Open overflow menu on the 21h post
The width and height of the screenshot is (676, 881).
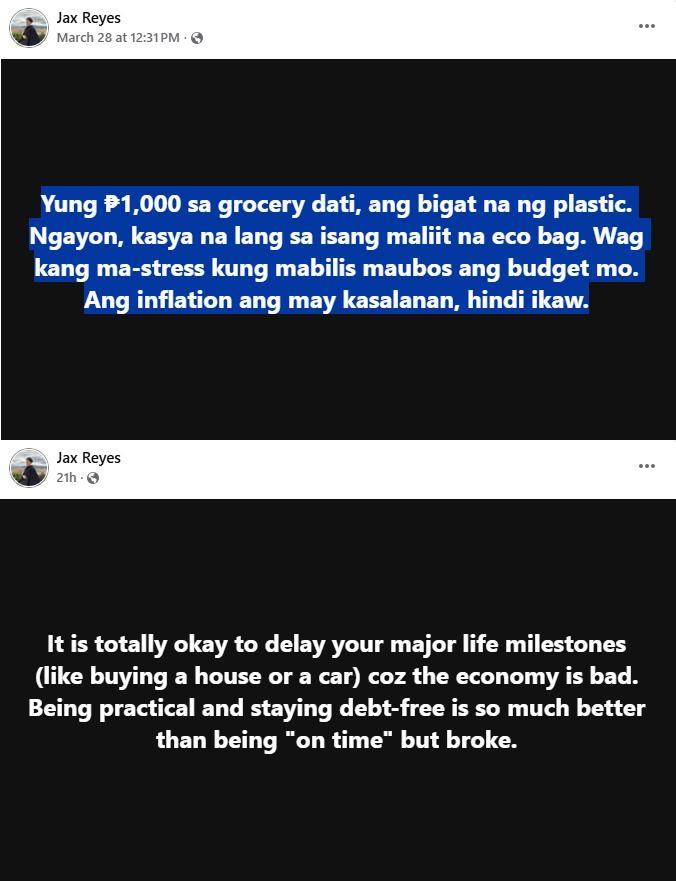[x=647, y=466]
